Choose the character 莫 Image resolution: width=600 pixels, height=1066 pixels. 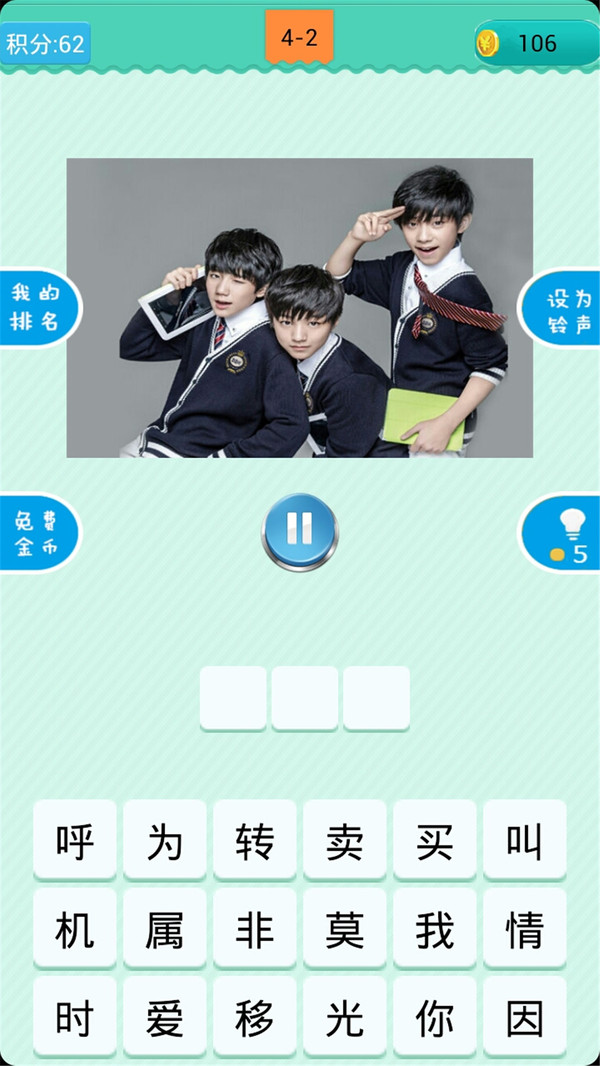[x=345, y=930]
